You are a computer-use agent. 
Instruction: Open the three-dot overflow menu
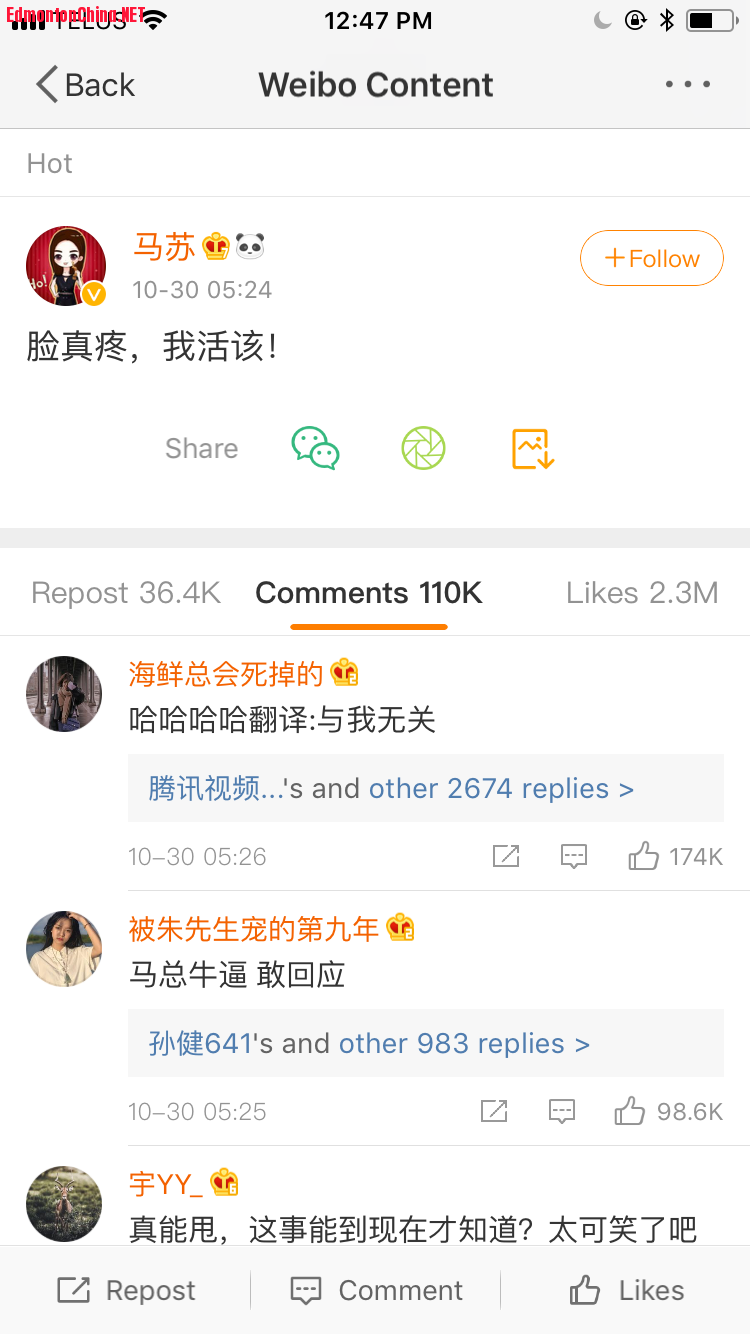click(x=688, y=85)
